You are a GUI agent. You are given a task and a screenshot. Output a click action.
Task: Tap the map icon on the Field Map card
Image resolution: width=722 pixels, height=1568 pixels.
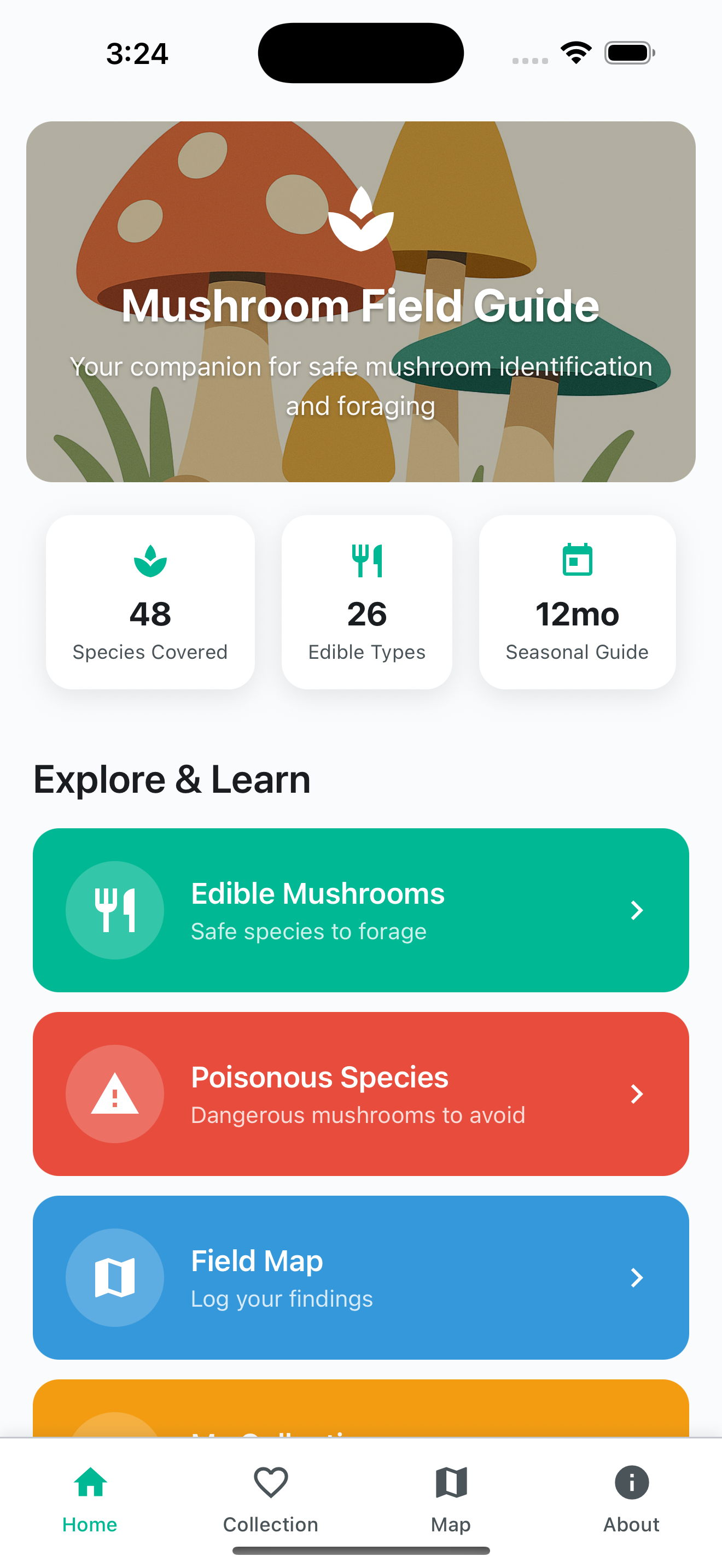coord(115,1278)
